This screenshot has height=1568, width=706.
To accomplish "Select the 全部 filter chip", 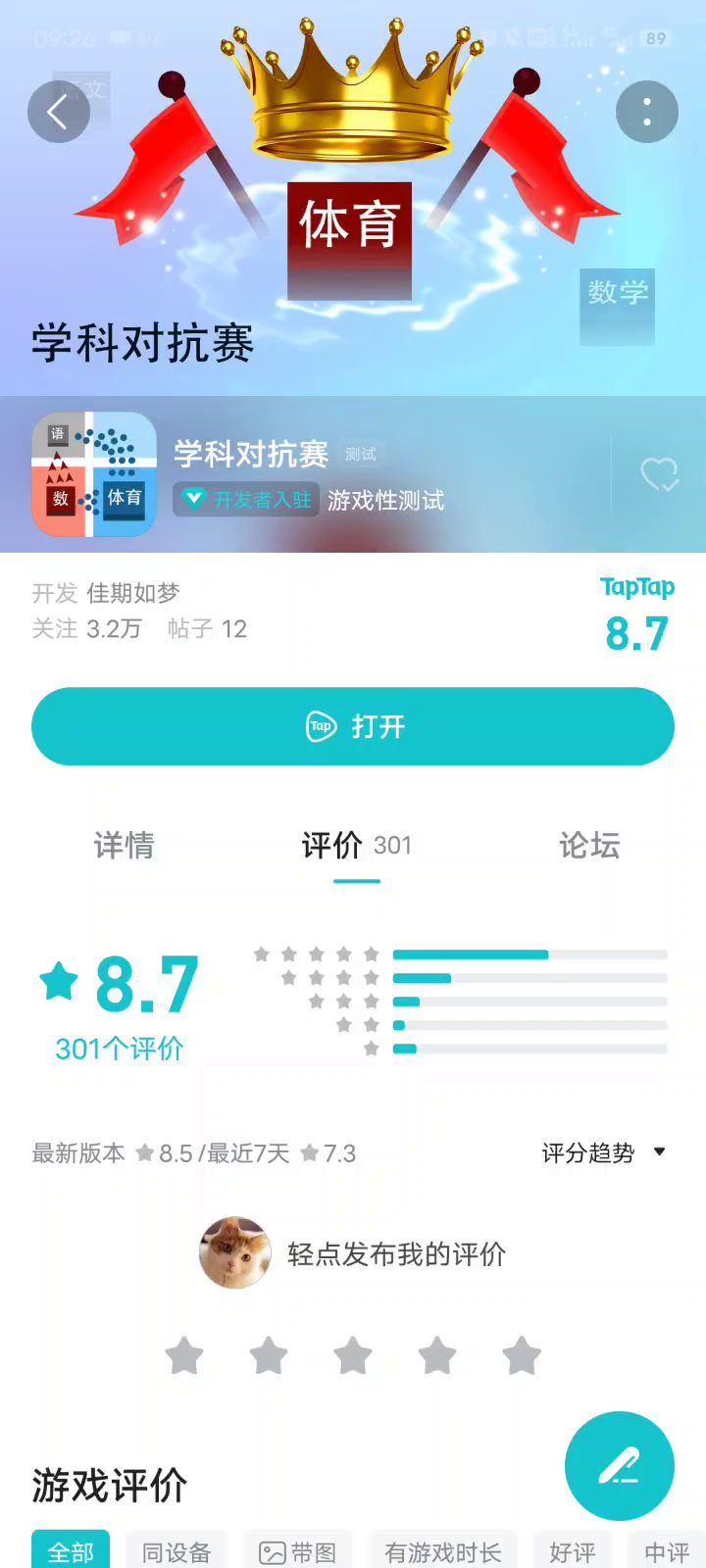I will click(x=71, y=1551).
